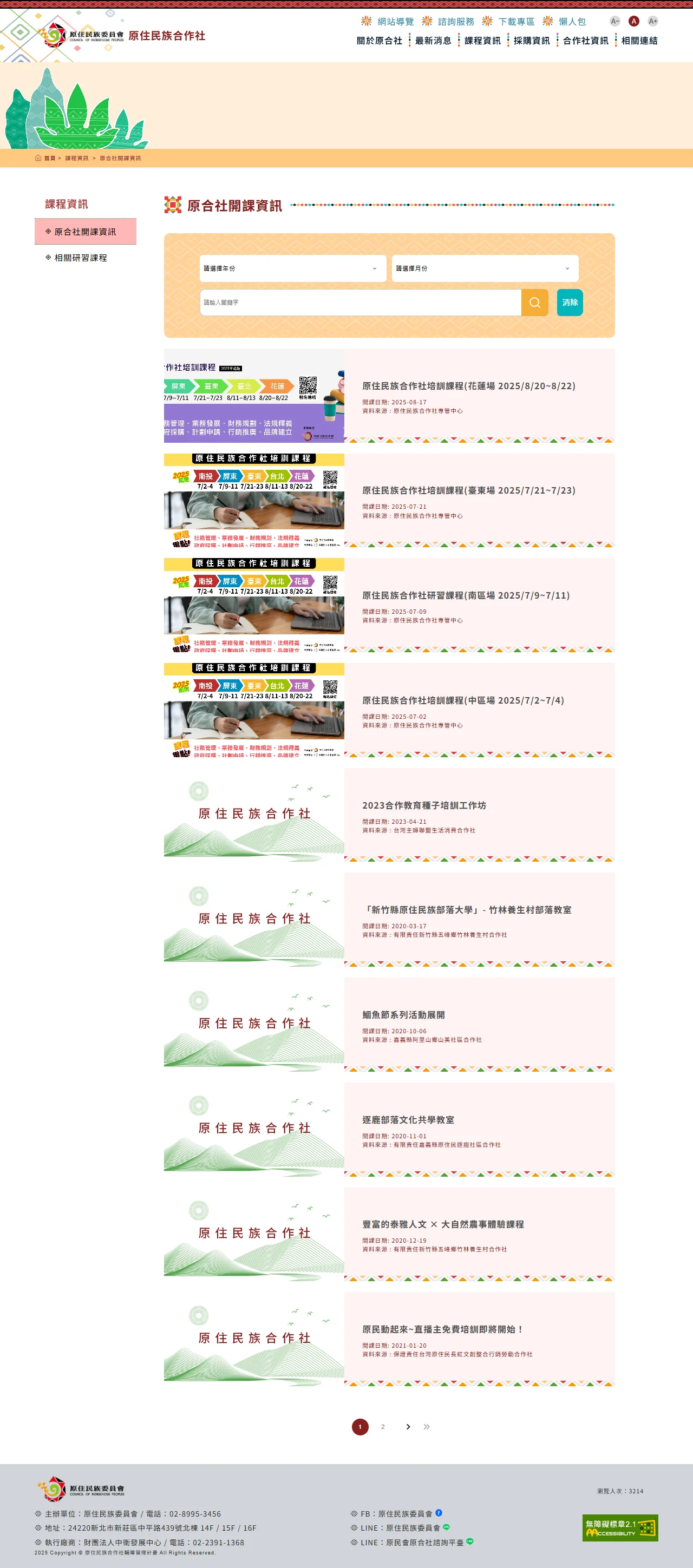This screenshot has width=693, height=1568.
Task: Open the 臺東場 2025/7/21~7/23 course
Action: point(468,490)
